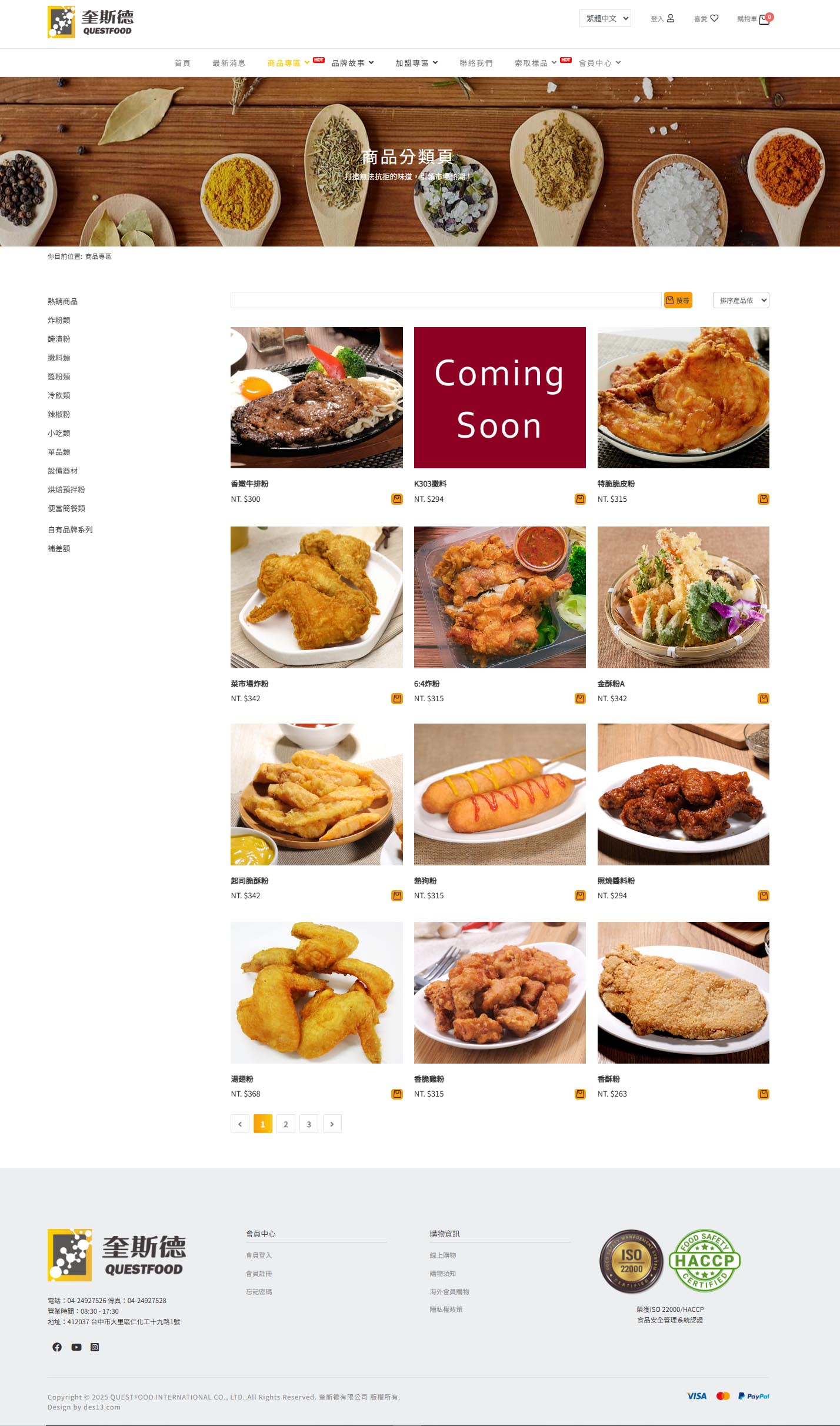Add 特脆脆皮粉 to the cart

tap(763, 499)
